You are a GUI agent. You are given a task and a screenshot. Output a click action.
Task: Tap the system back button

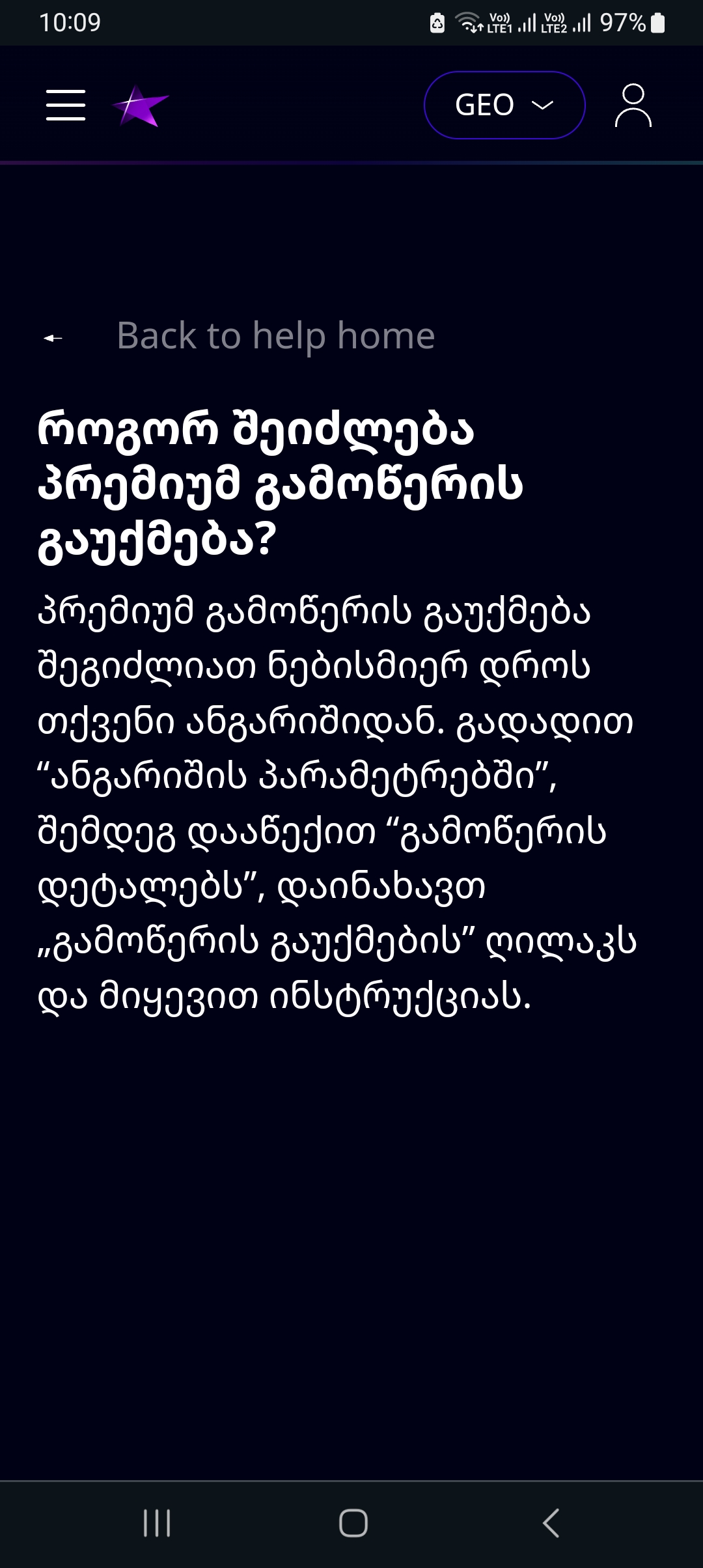[551, 1523]
